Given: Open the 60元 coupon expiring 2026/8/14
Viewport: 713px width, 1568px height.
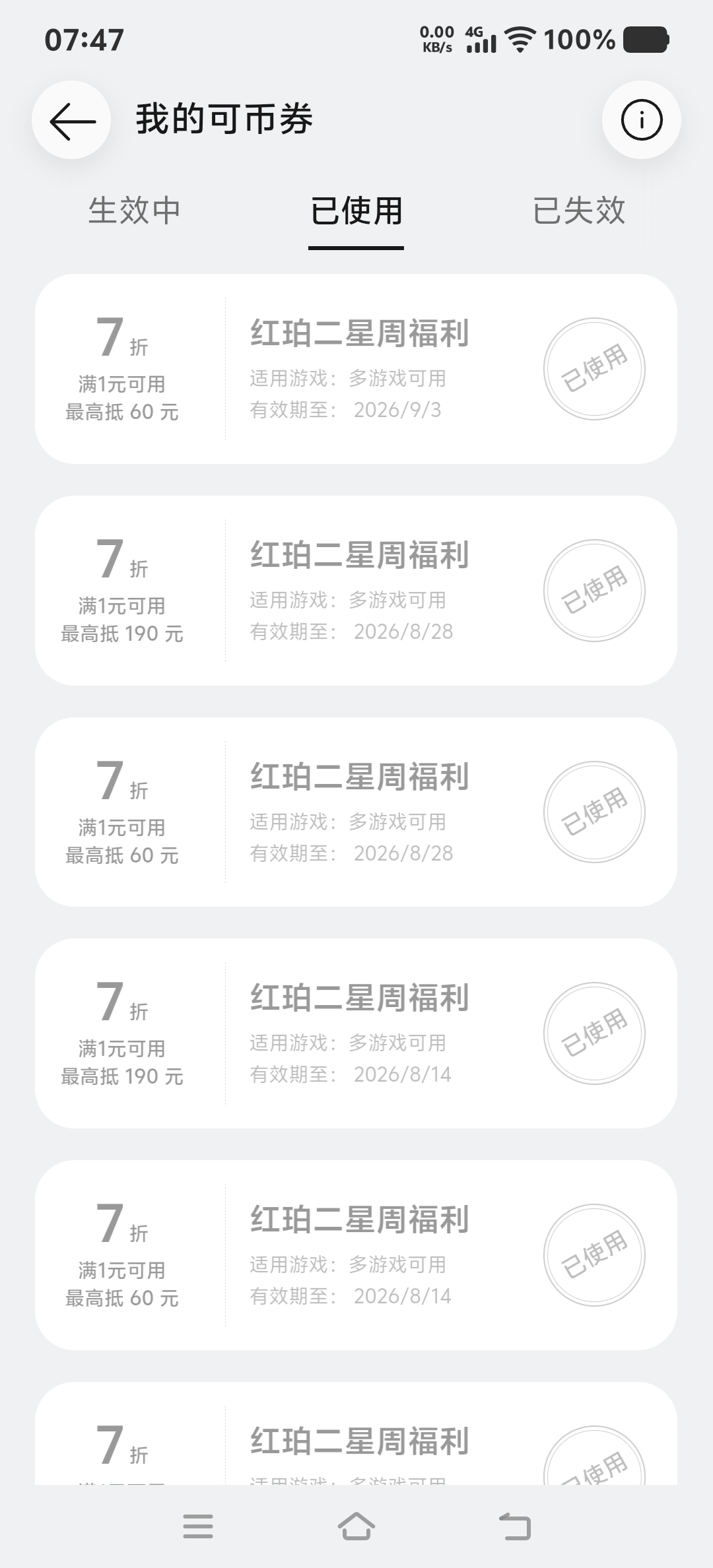Looking at the screenshot, I should [356, 1255].
